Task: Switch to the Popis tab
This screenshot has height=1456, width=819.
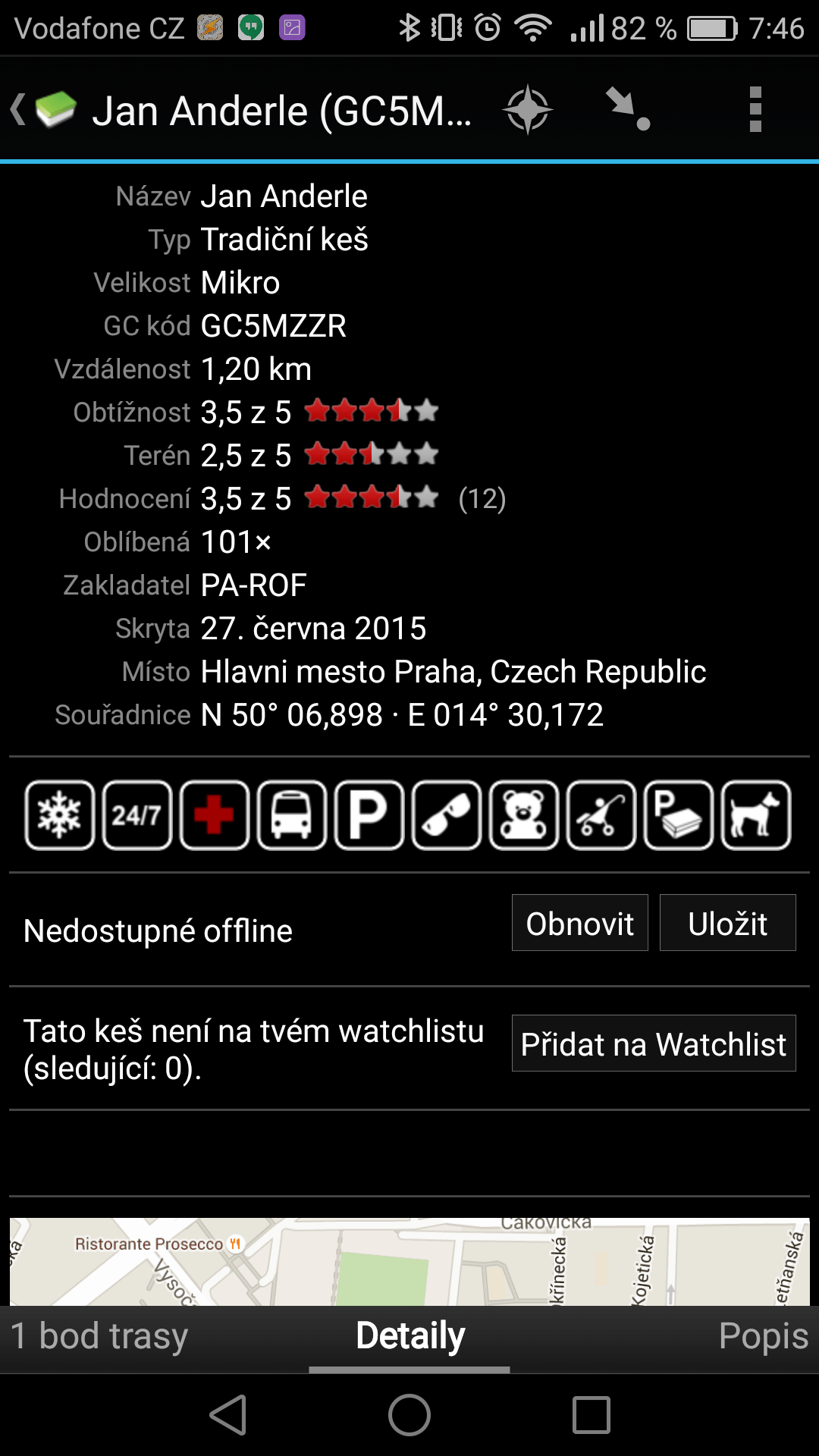Action: 764,1336
